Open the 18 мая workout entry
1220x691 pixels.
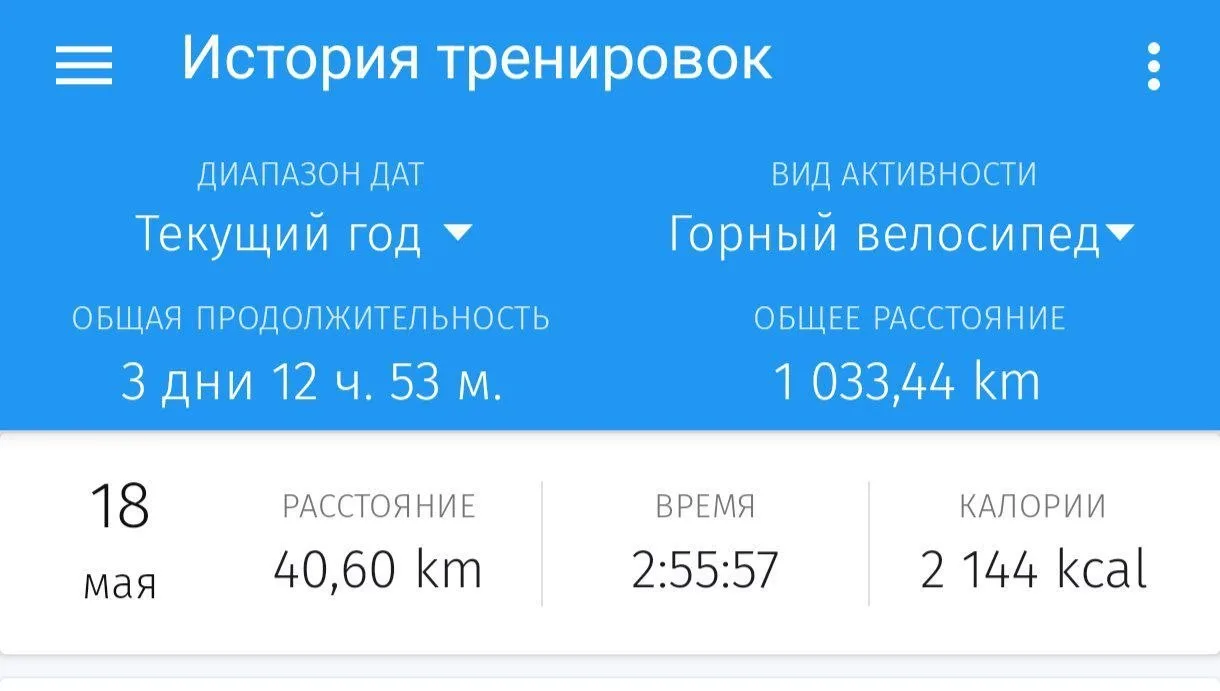610,543
